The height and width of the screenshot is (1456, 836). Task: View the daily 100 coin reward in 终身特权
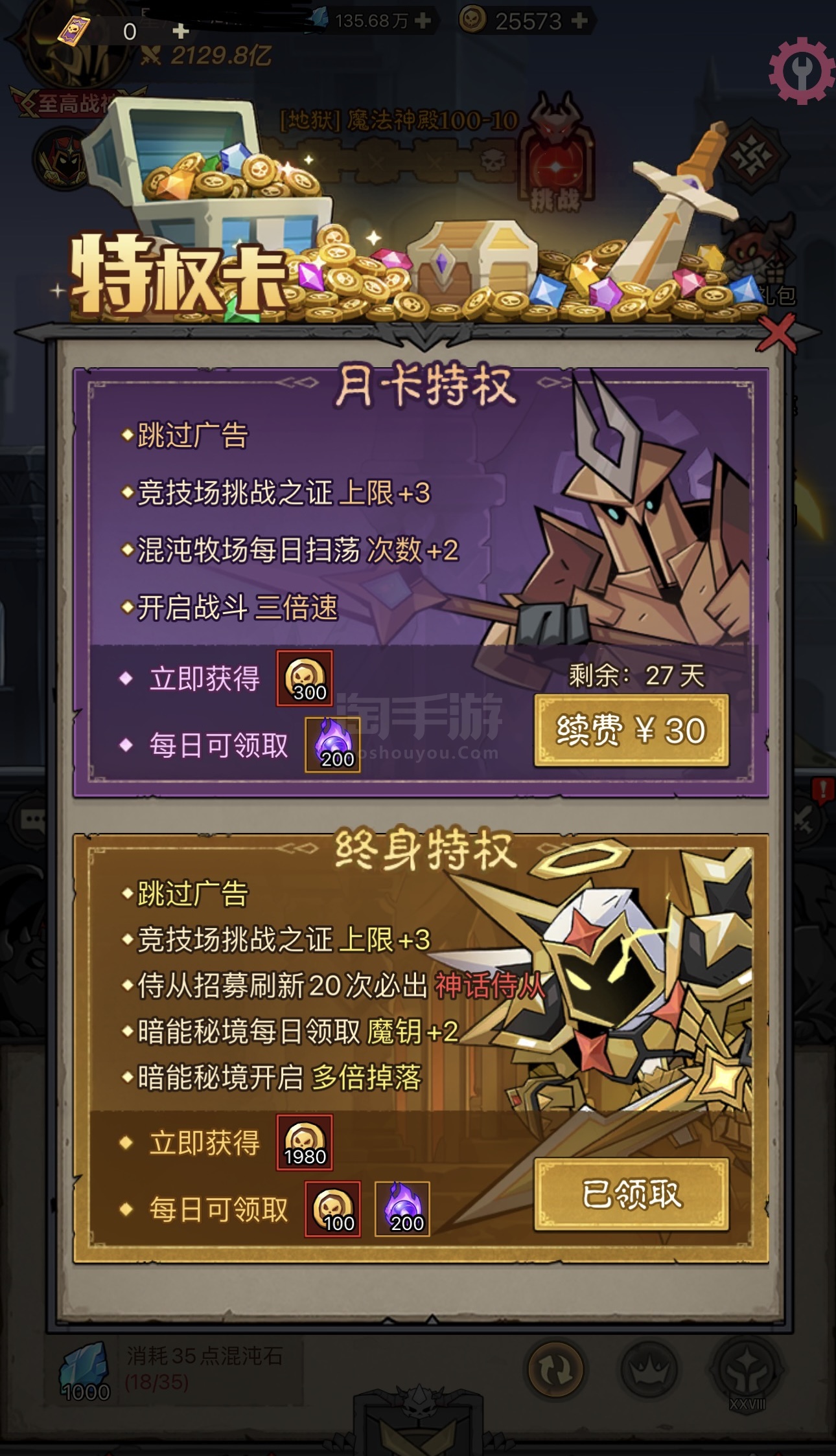[333, 1209]
